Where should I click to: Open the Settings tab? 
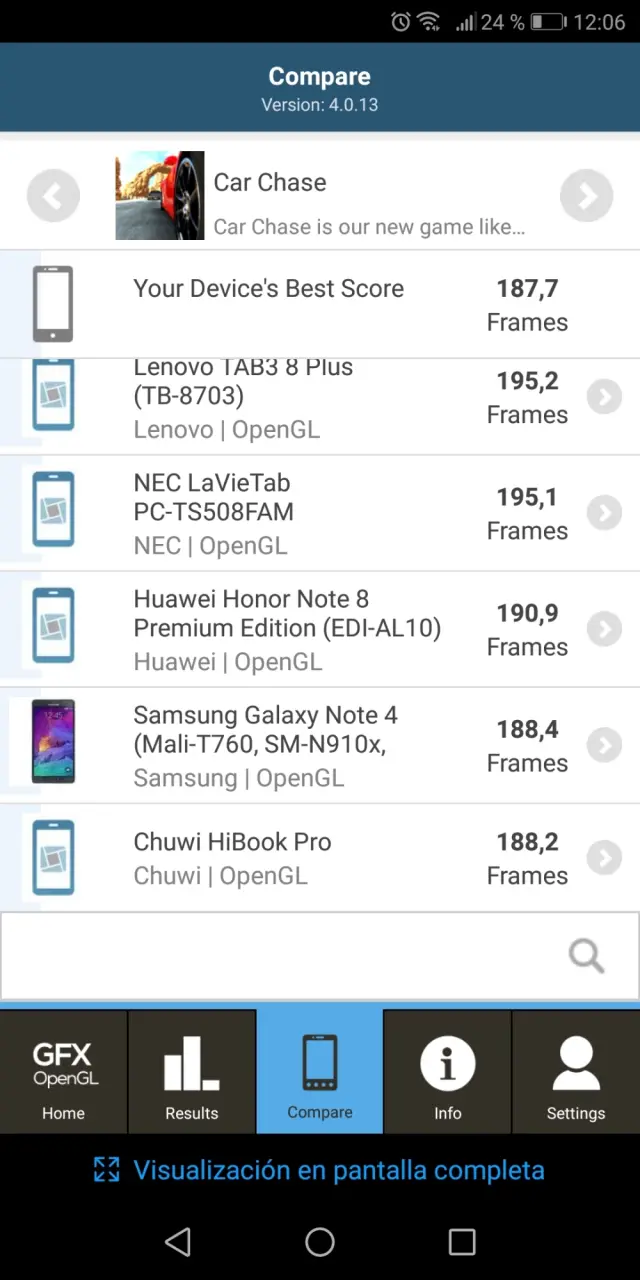[x=576, y=1071]
